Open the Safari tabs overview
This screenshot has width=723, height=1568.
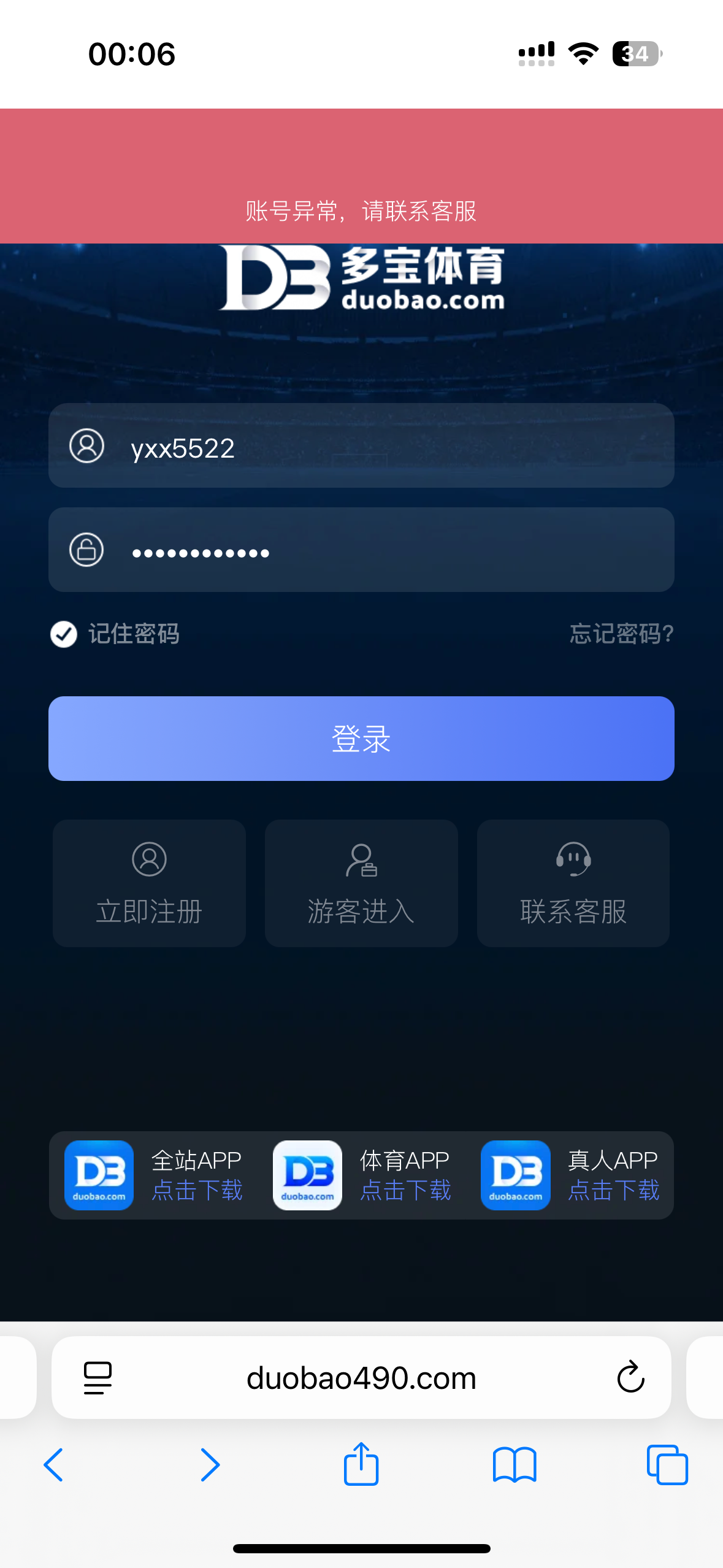(667, 1464)
